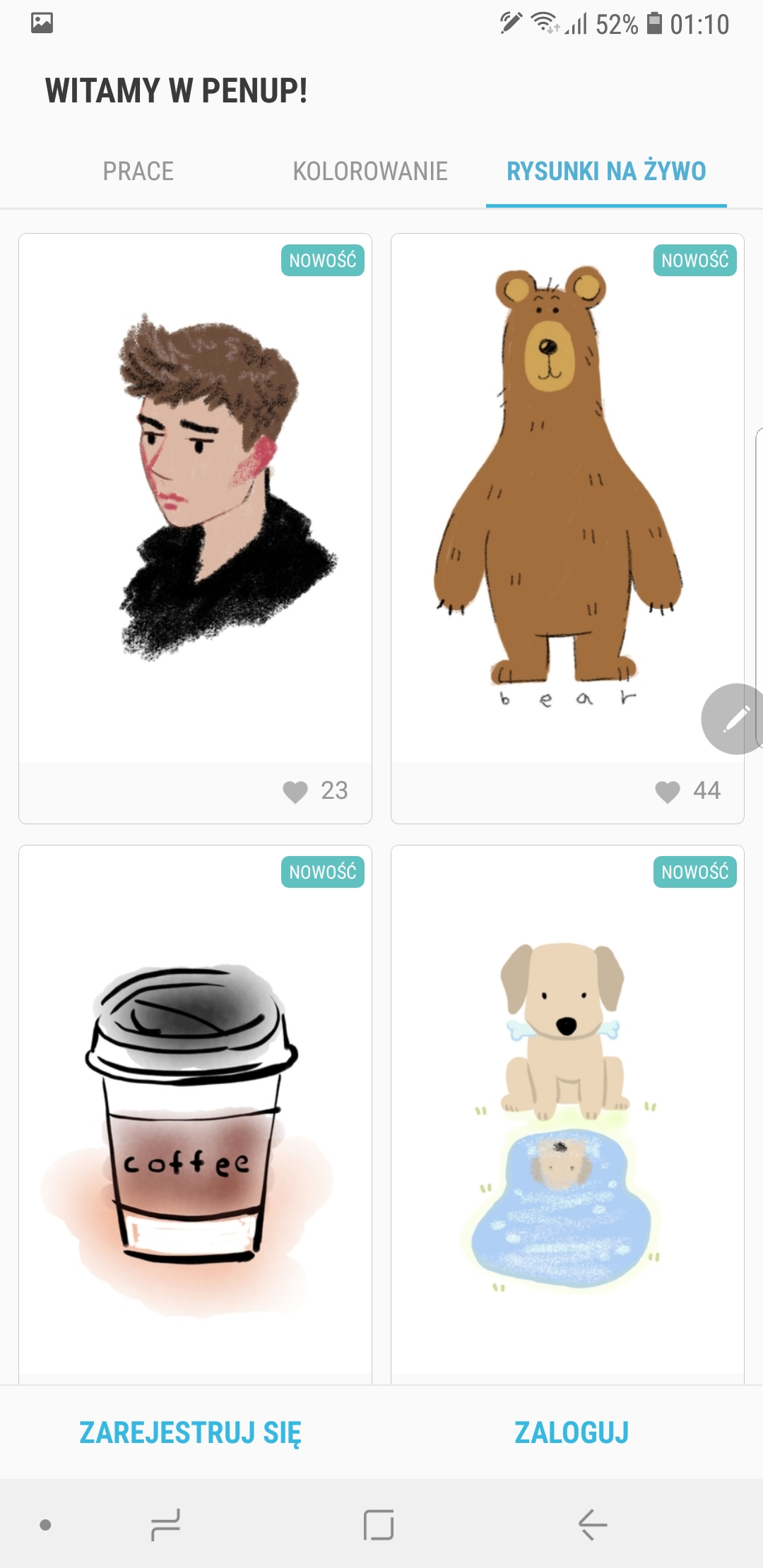Like the bear drawing with 44 hearts
Viewport: 763px width, 1568px height.
point(668,792)
